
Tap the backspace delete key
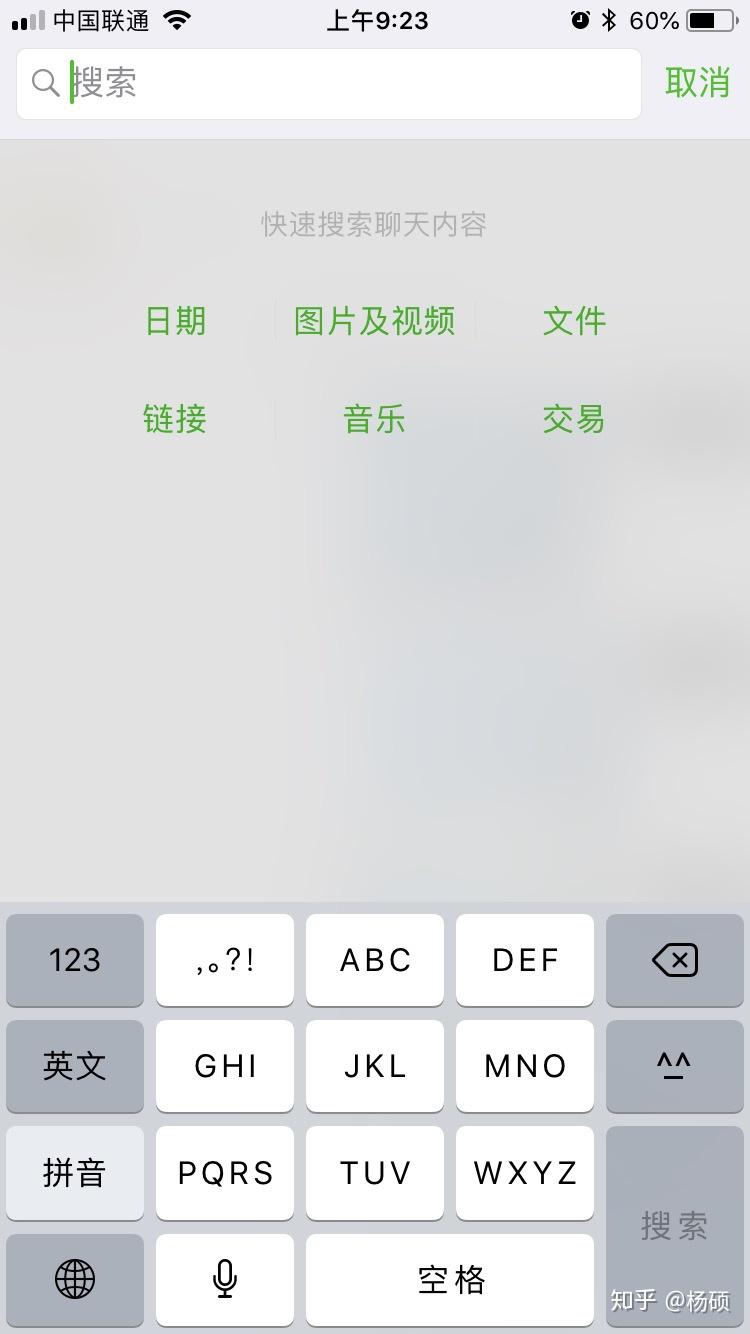675,960
